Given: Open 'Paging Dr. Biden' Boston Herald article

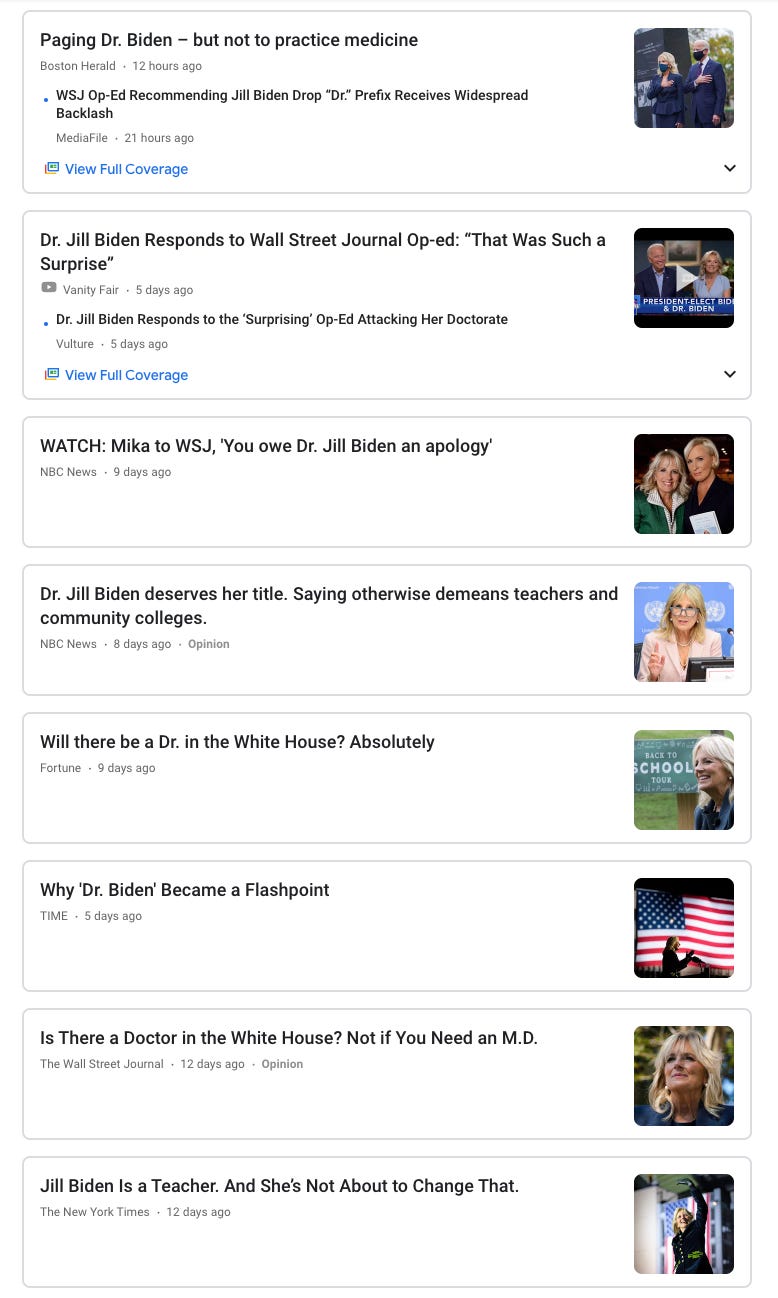Looking at the screenshot, I should pos(229,40).
